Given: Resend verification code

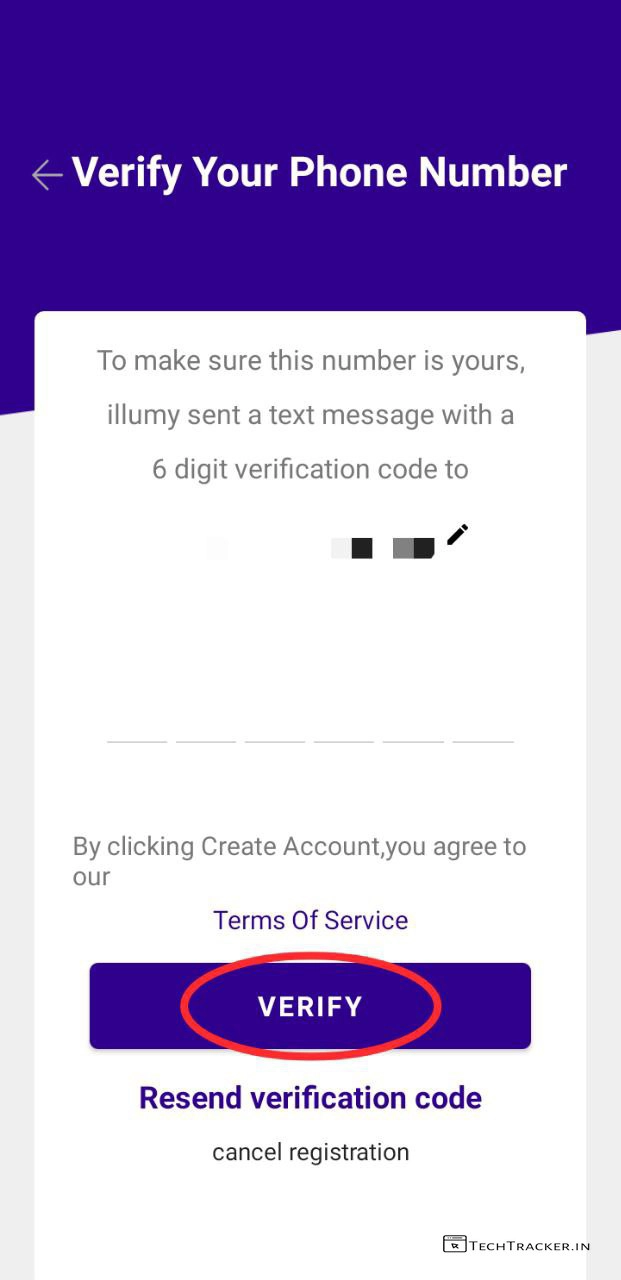Looking at the screenshot, I should tap(310, 1098).
